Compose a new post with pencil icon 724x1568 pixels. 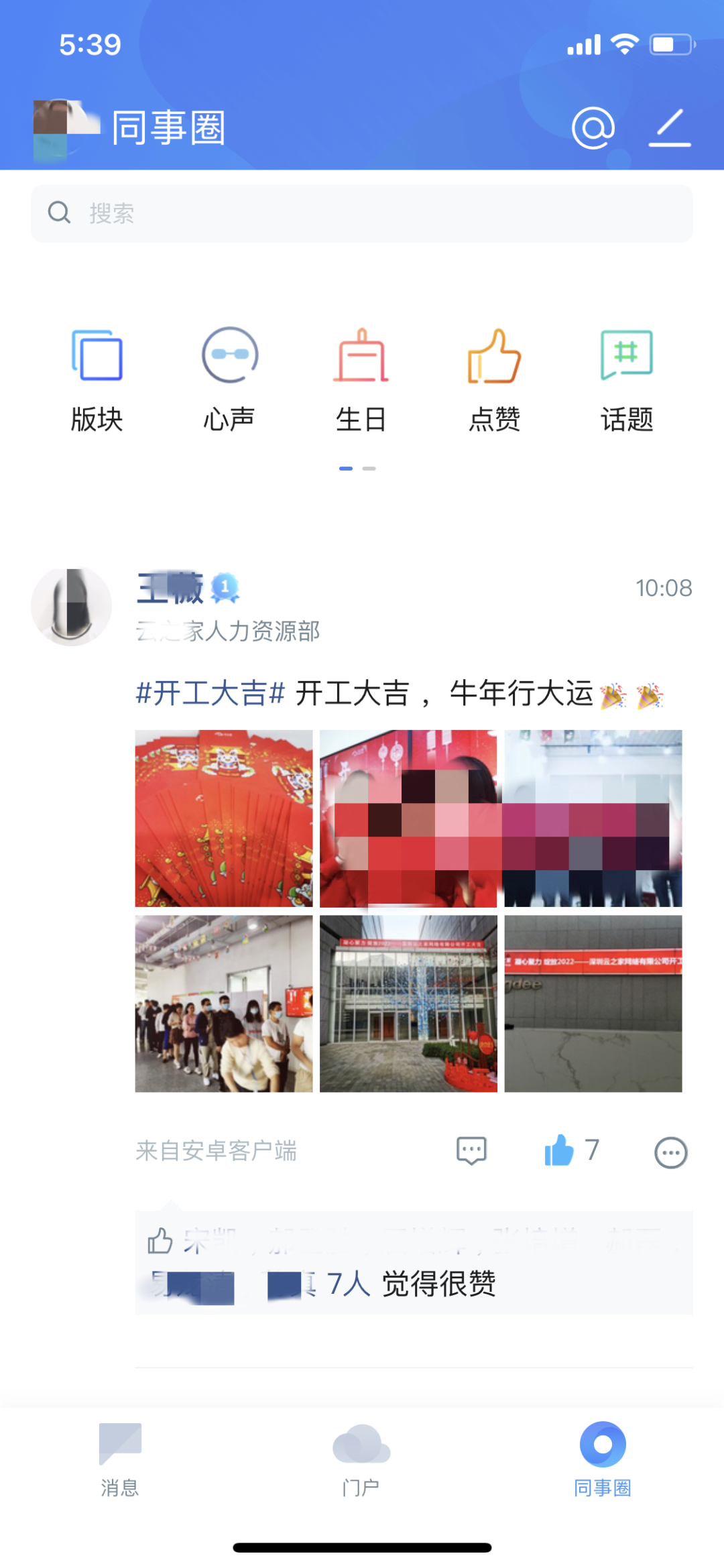(x=670, y=127)
